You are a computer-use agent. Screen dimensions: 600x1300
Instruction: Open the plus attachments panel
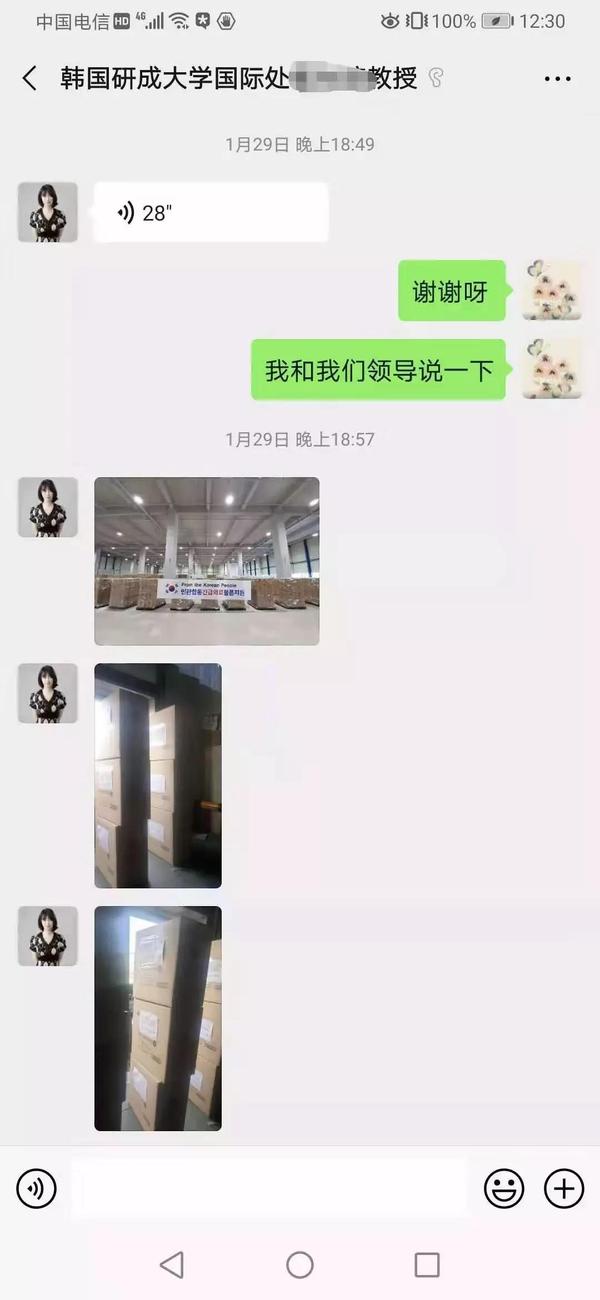564,1188
